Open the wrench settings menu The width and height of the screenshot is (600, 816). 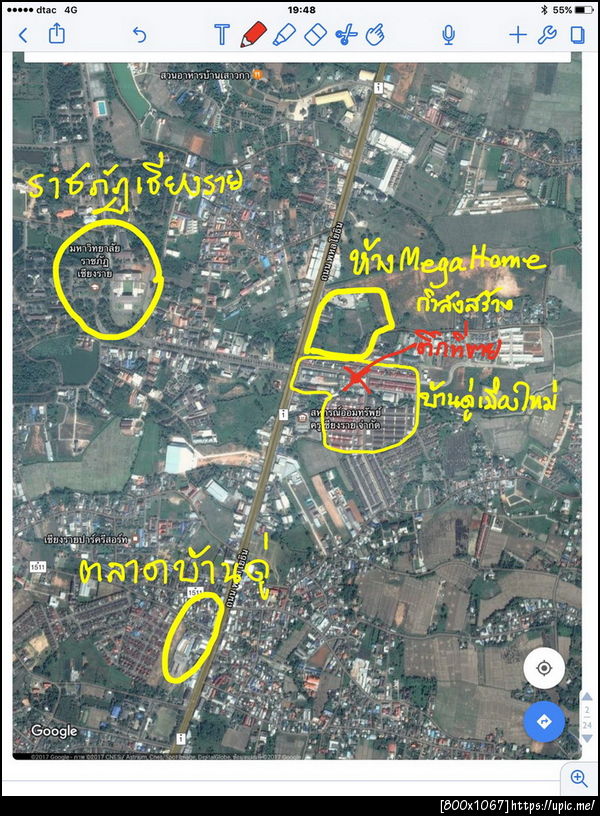[x=547, y=35]
